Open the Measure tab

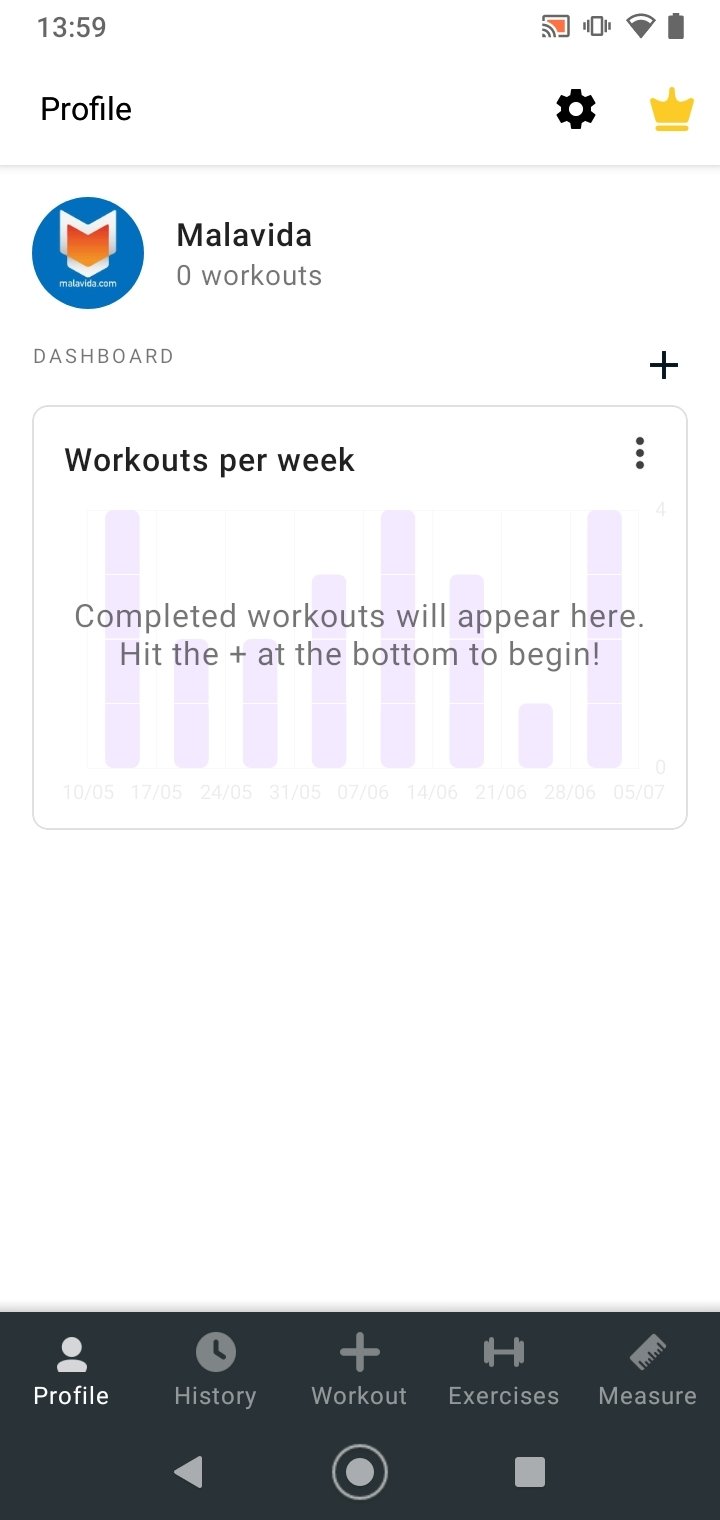point(647,1370)
